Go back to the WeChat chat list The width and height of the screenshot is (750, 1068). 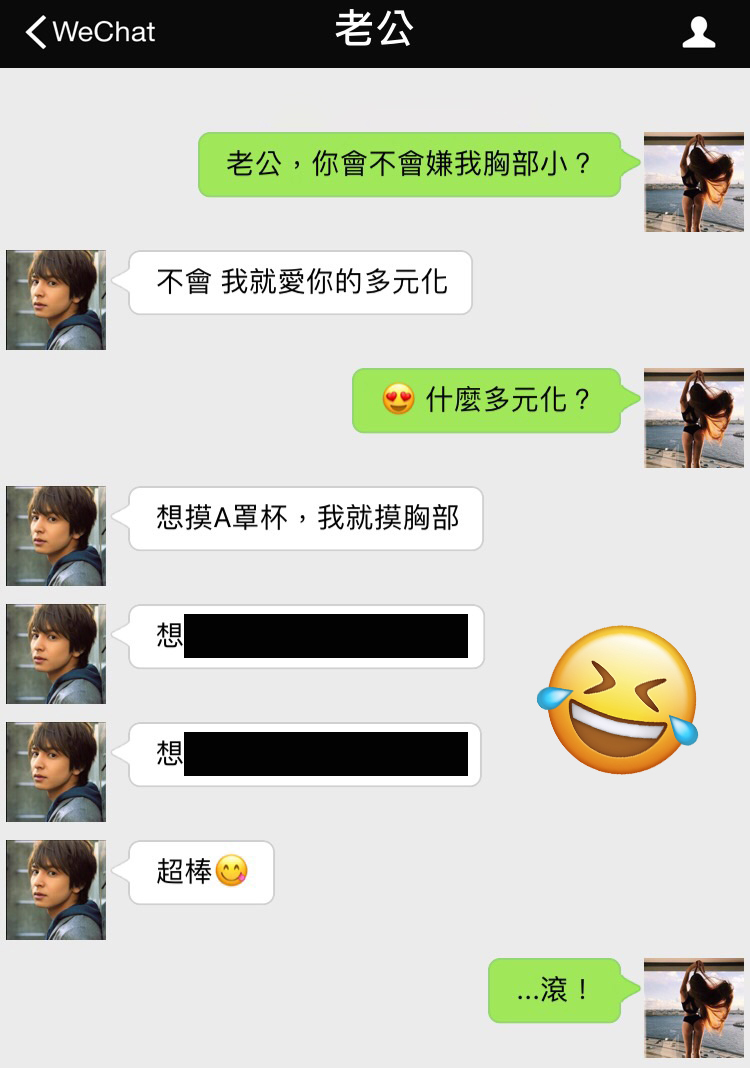click(90, 32)
